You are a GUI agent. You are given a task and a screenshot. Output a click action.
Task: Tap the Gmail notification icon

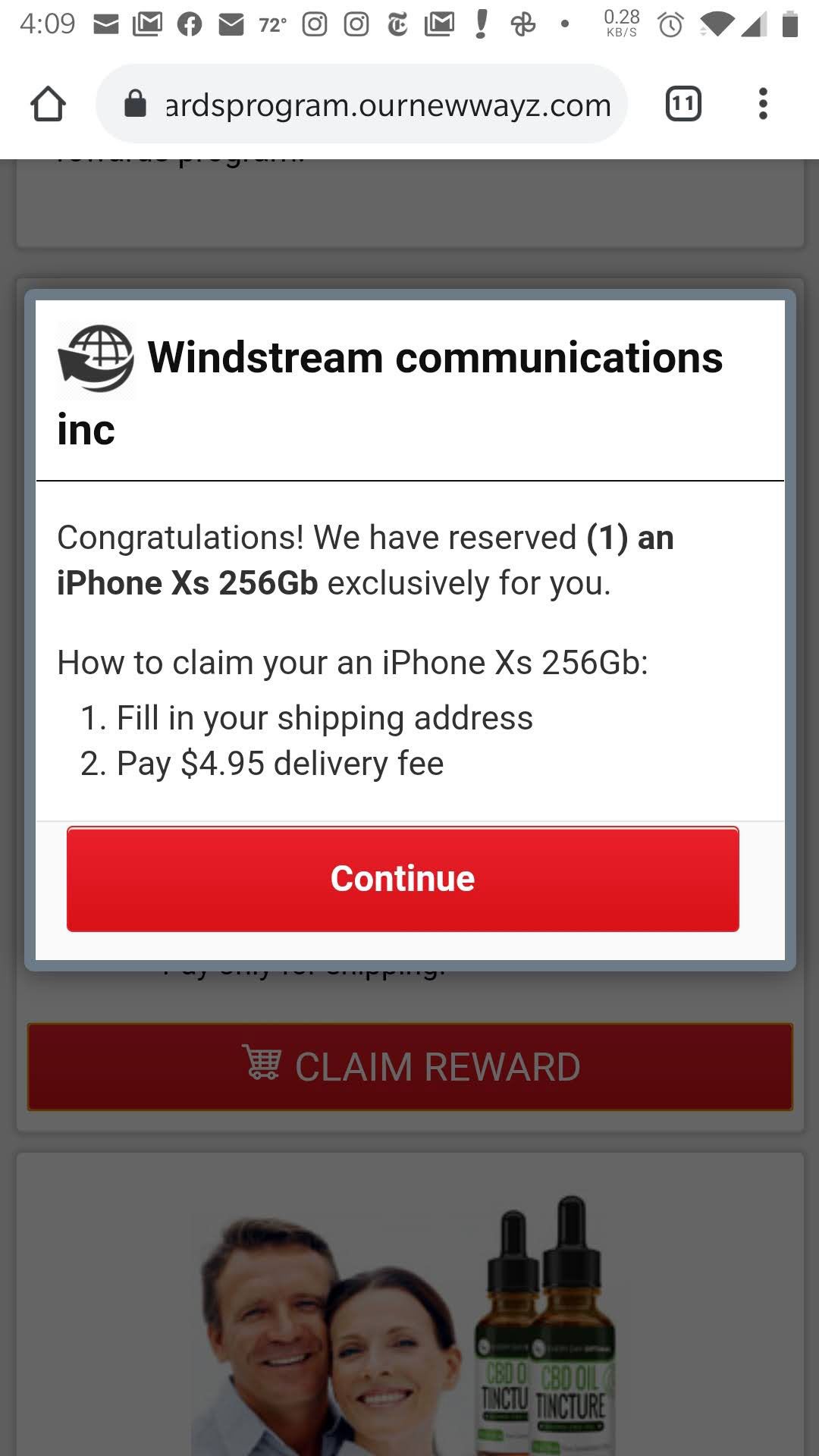tap(146, 24)
